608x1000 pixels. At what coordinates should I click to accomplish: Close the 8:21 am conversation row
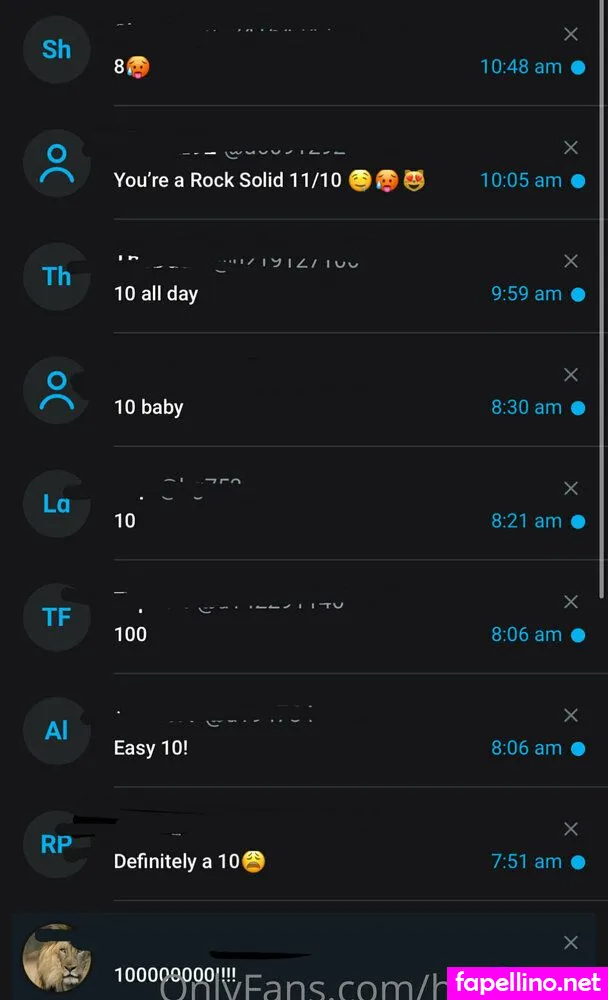coord(571,488)
